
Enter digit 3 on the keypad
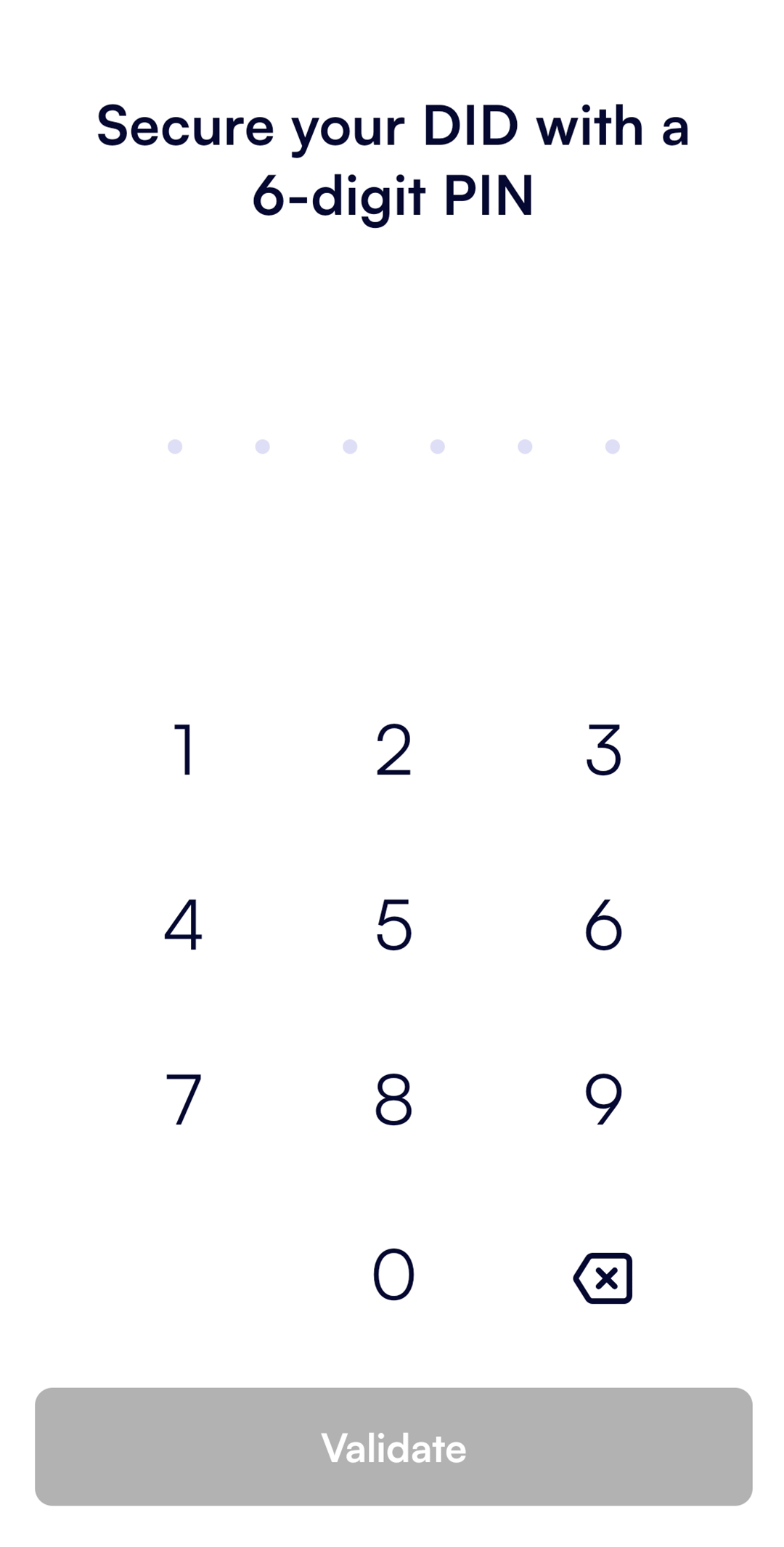pyautogui.click(x=603, y=749)
